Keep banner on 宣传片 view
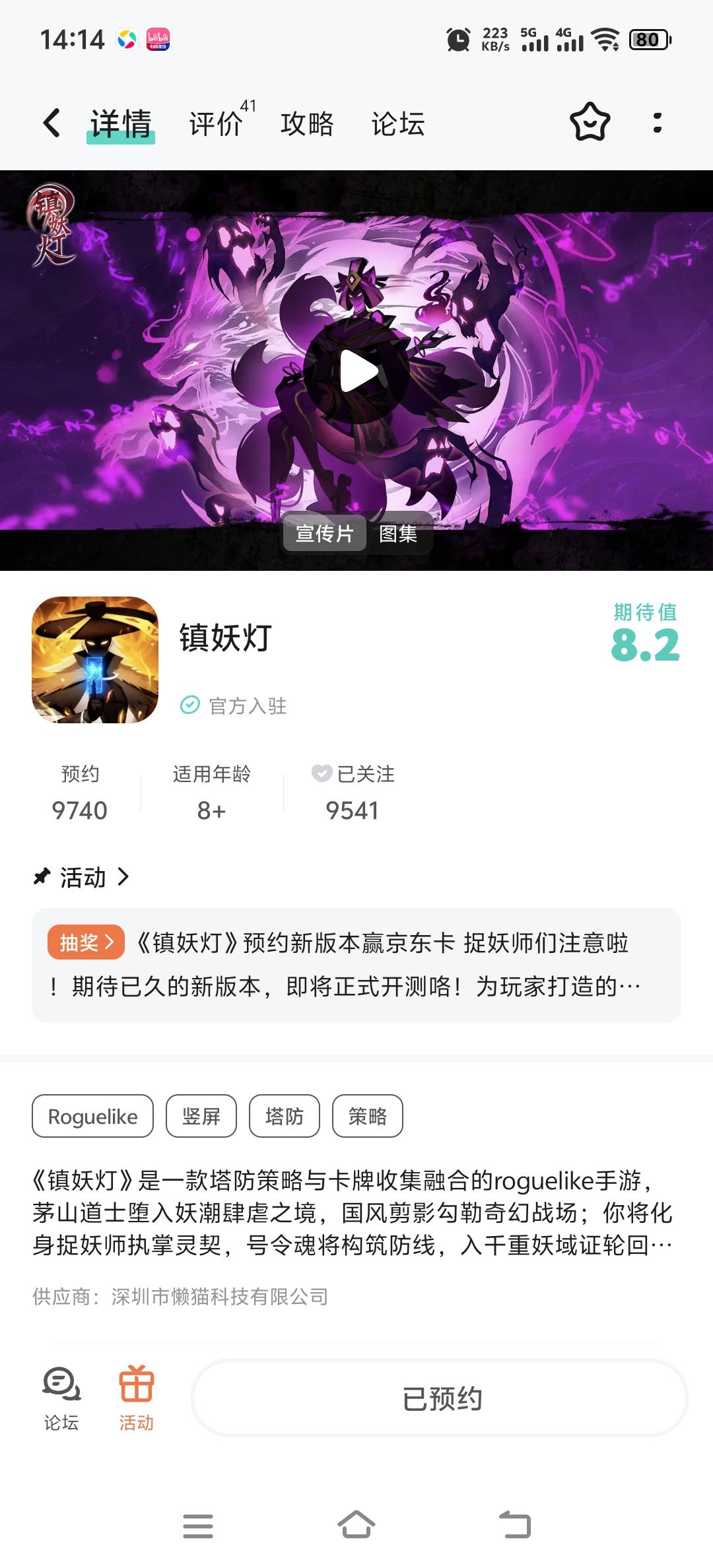713x1568 pixels. coord(324,533)
